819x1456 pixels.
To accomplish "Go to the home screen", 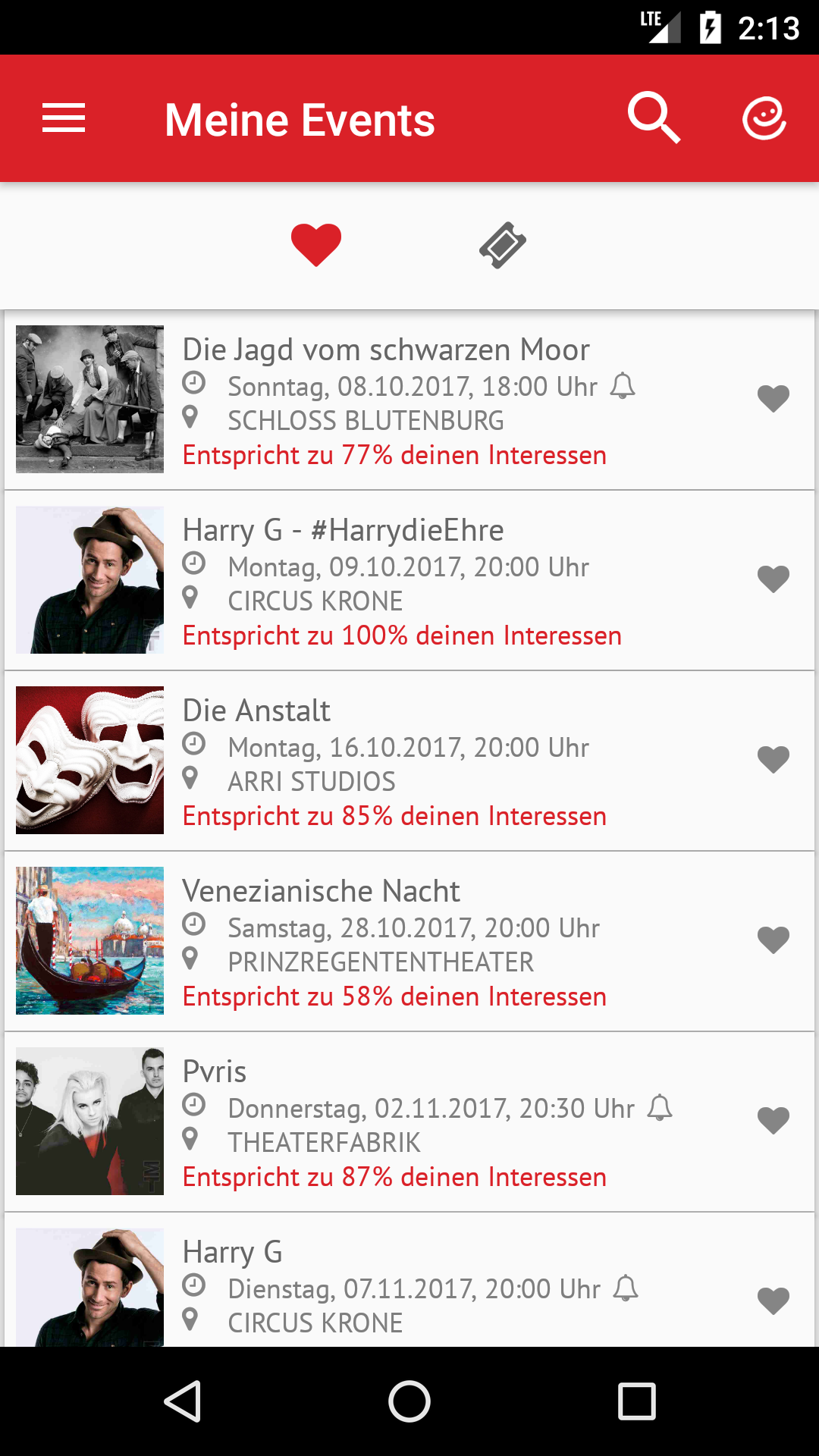I will [x=409, y=1401].
